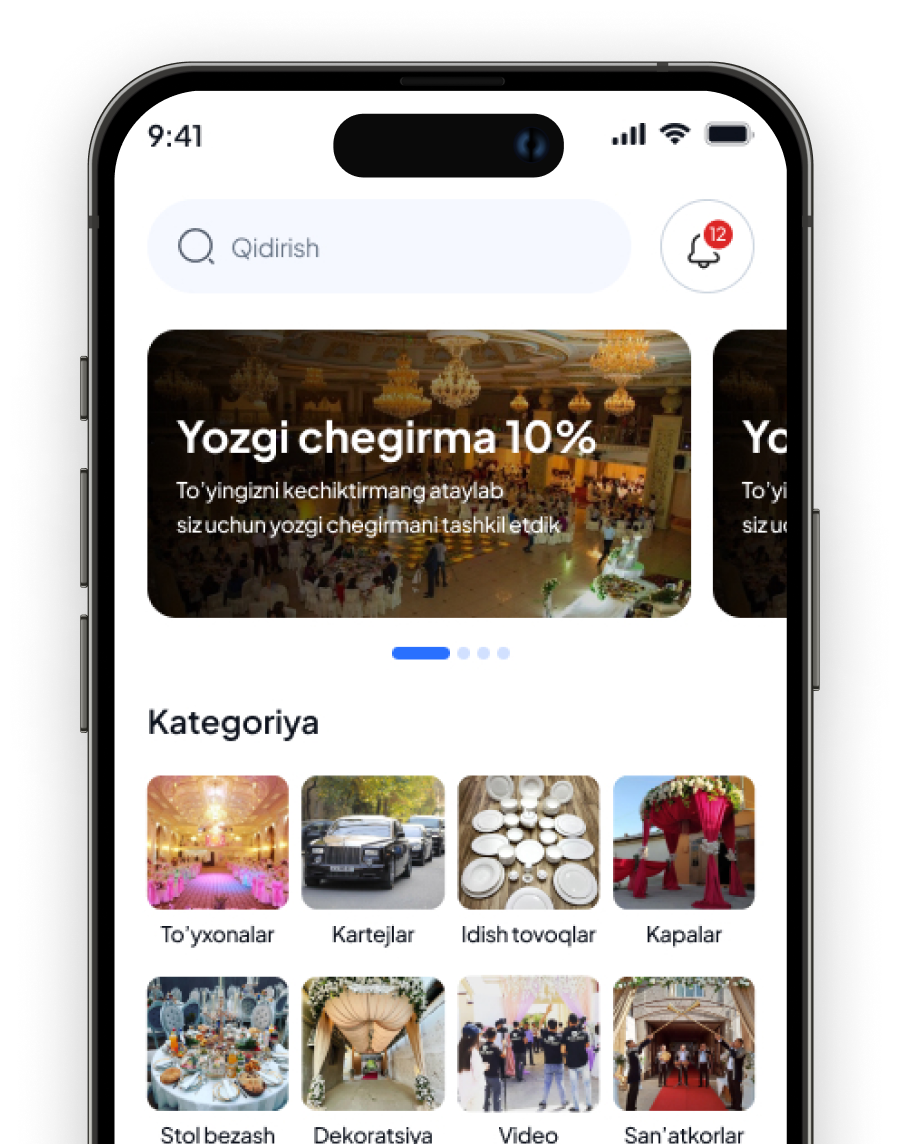Choose the Idish tovoqlar category
The image size is (898, 1144).
(x=528, y=843)
